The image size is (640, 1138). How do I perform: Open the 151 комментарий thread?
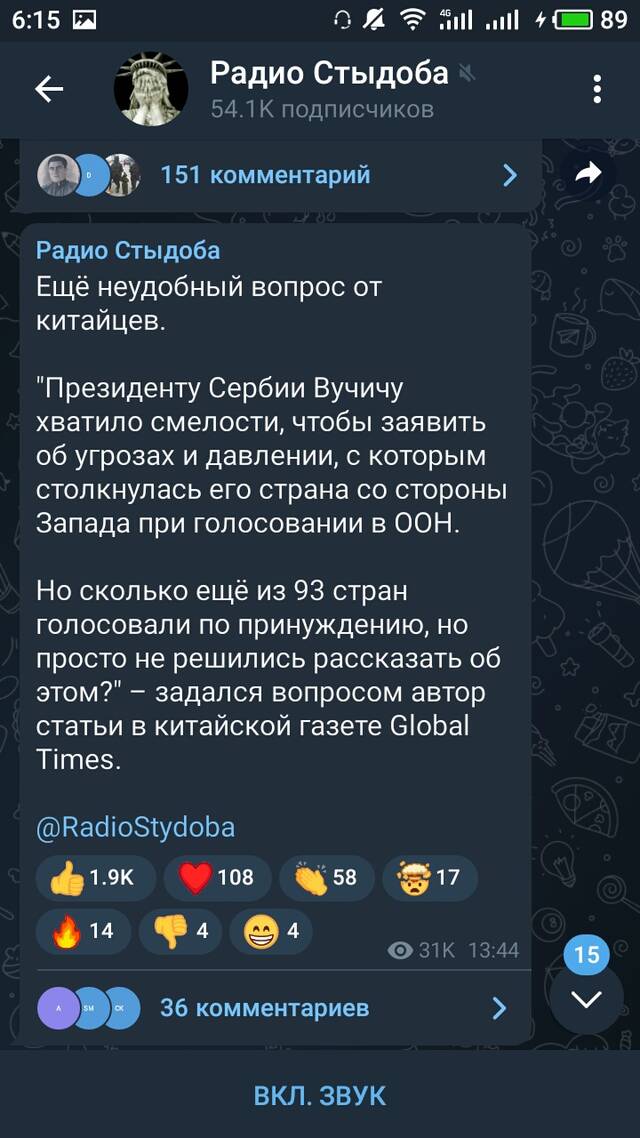pyautogui.click(x=279, y=175)
